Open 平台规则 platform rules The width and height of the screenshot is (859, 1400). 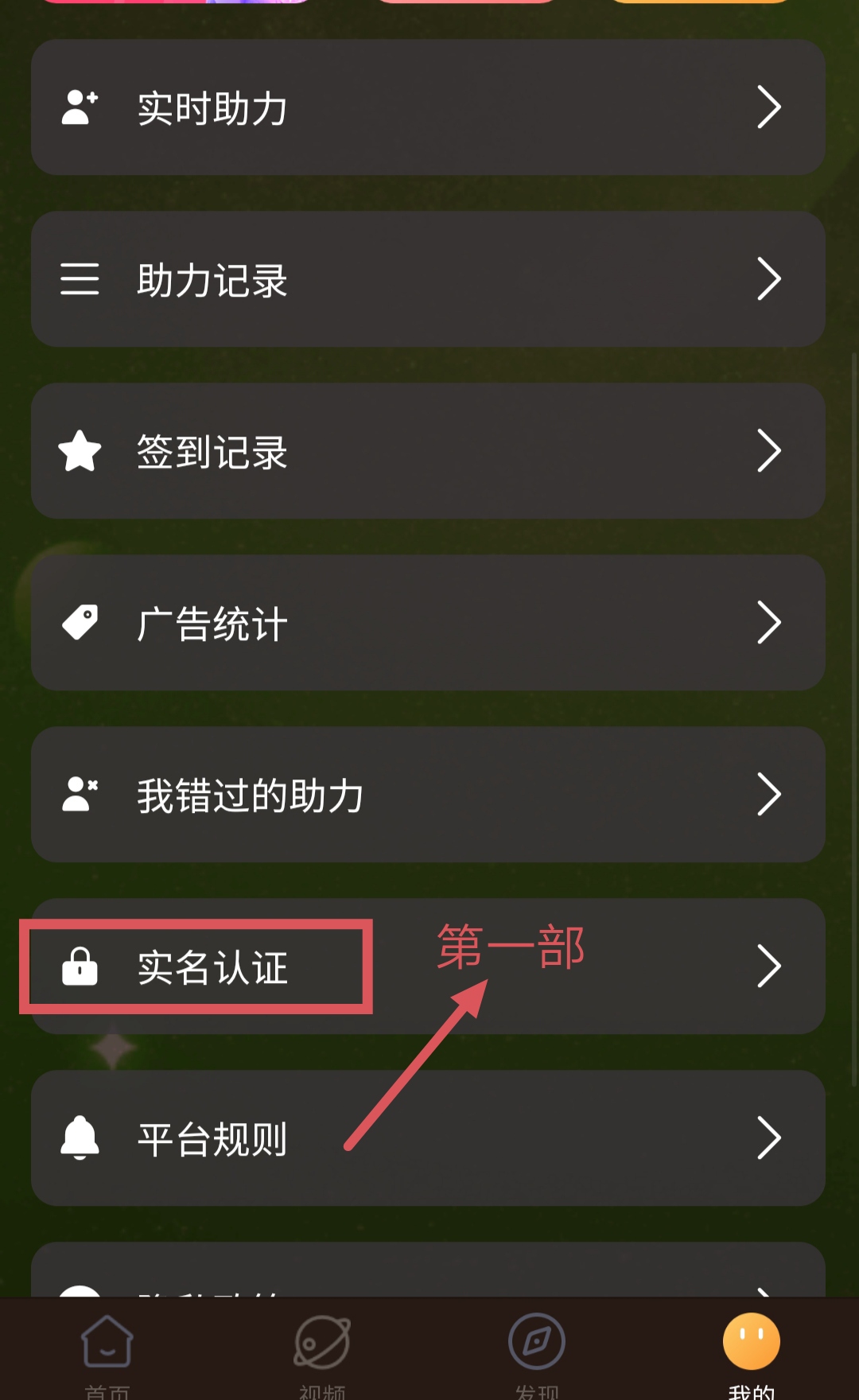pos(428,1138)
